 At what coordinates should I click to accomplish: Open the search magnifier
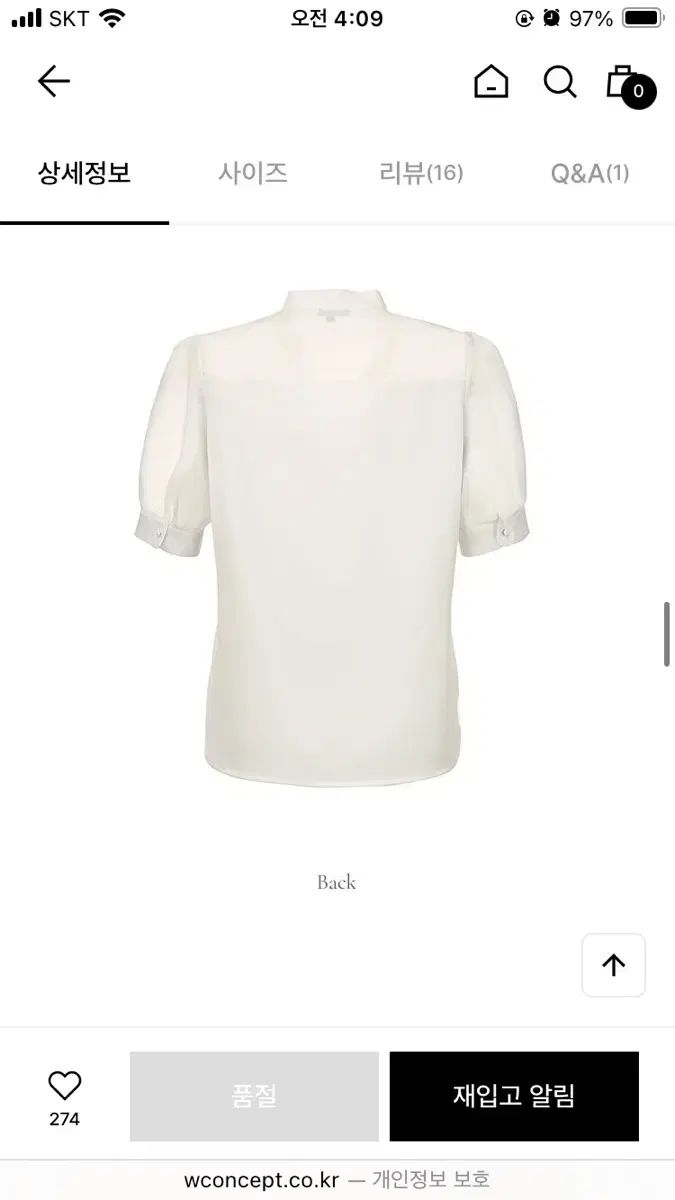[x=560, y=82]
